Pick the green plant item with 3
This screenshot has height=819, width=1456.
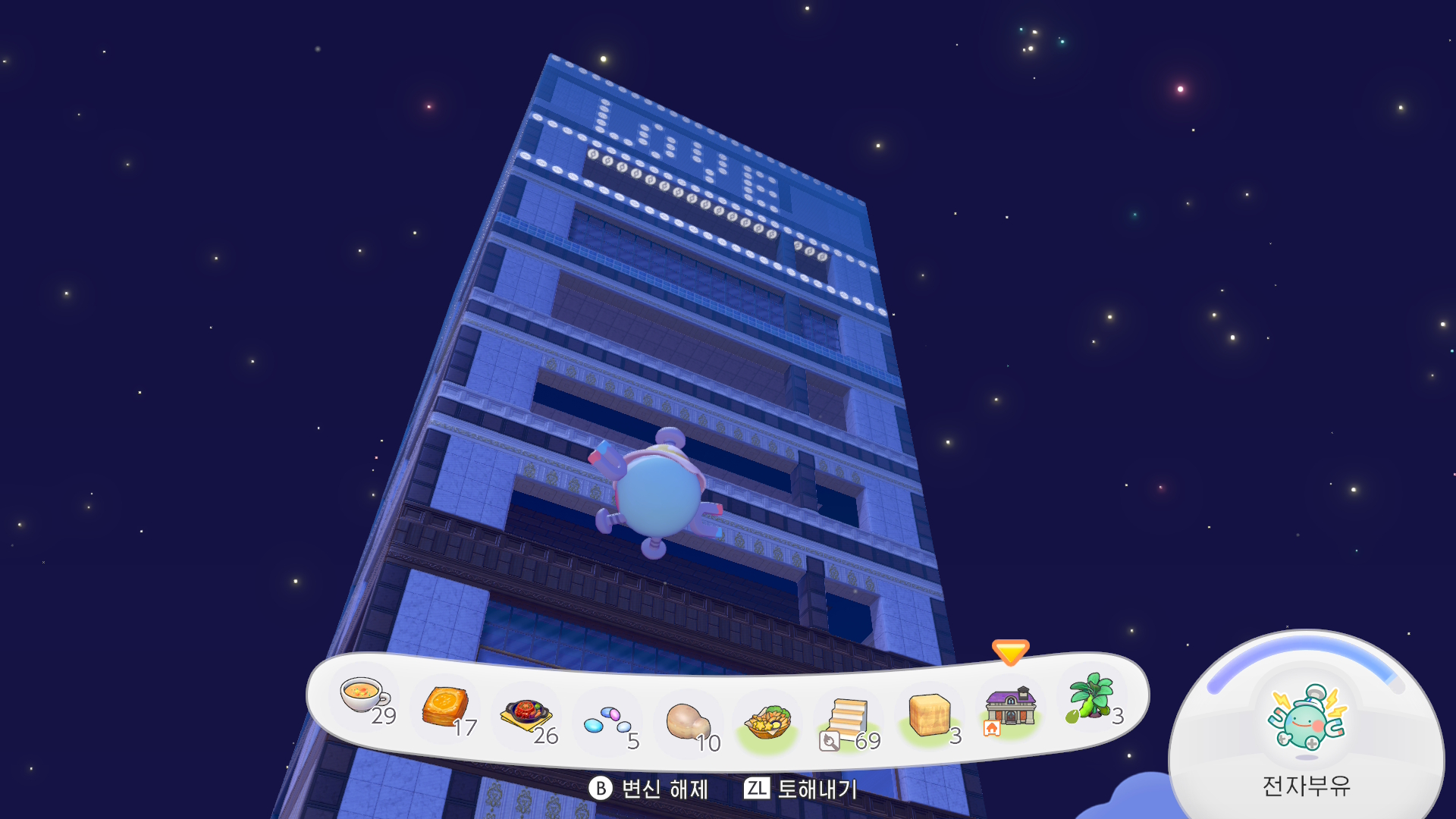click(x=1090, y=696)
